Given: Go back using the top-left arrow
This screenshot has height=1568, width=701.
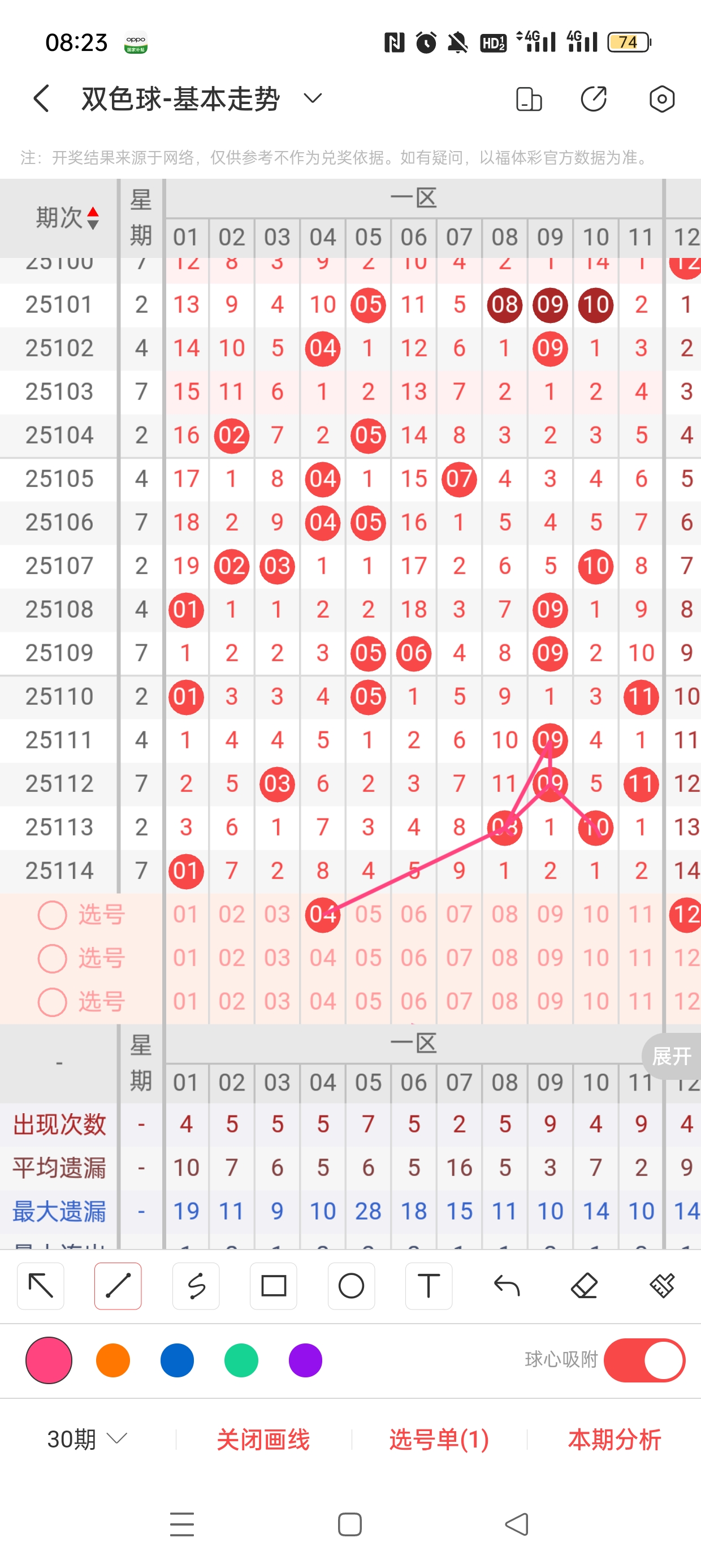Looking at the screenshot, I should tap(41, 98).
